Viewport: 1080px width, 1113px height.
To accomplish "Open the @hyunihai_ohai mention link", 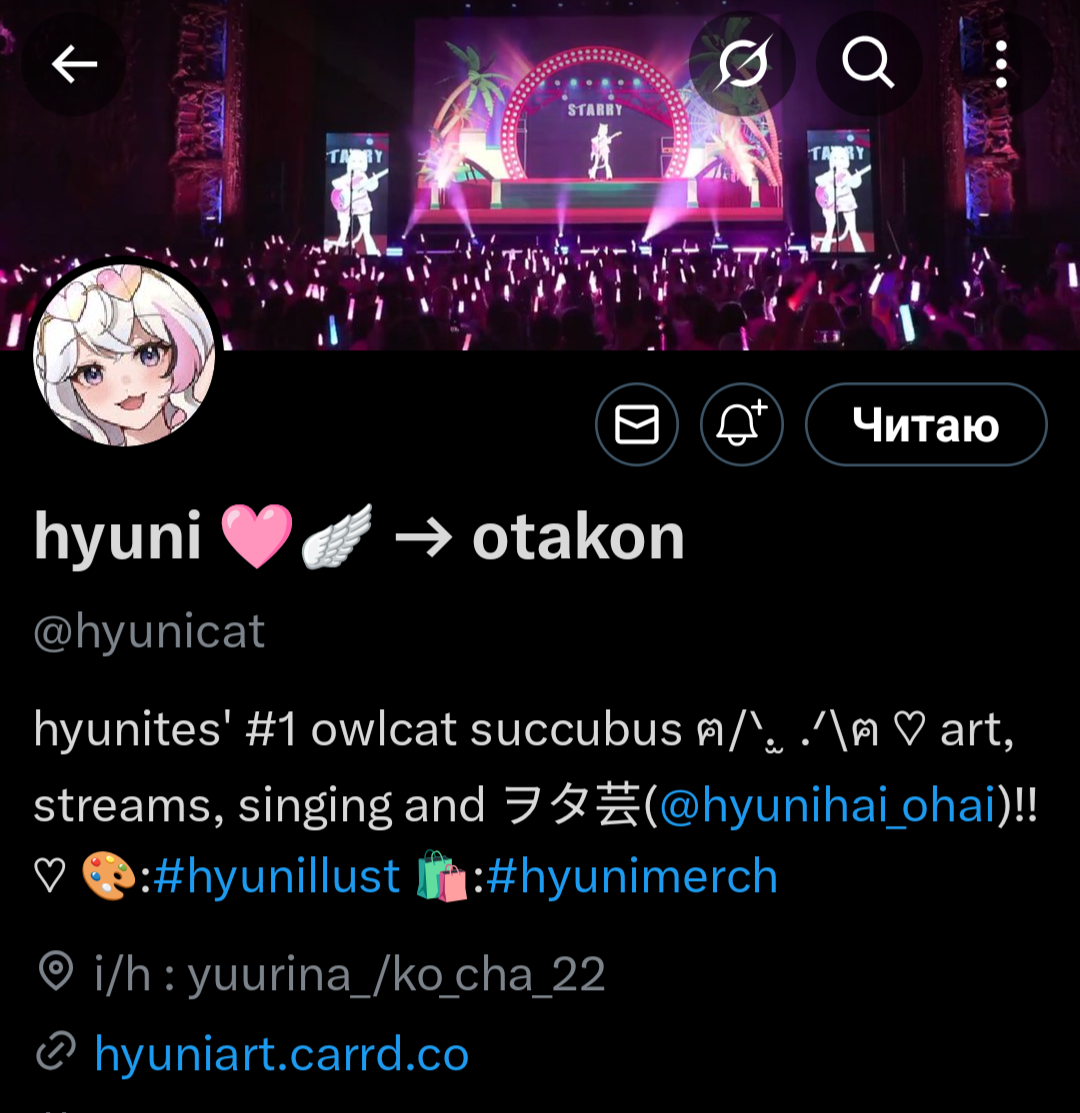I will click(832, 806).
